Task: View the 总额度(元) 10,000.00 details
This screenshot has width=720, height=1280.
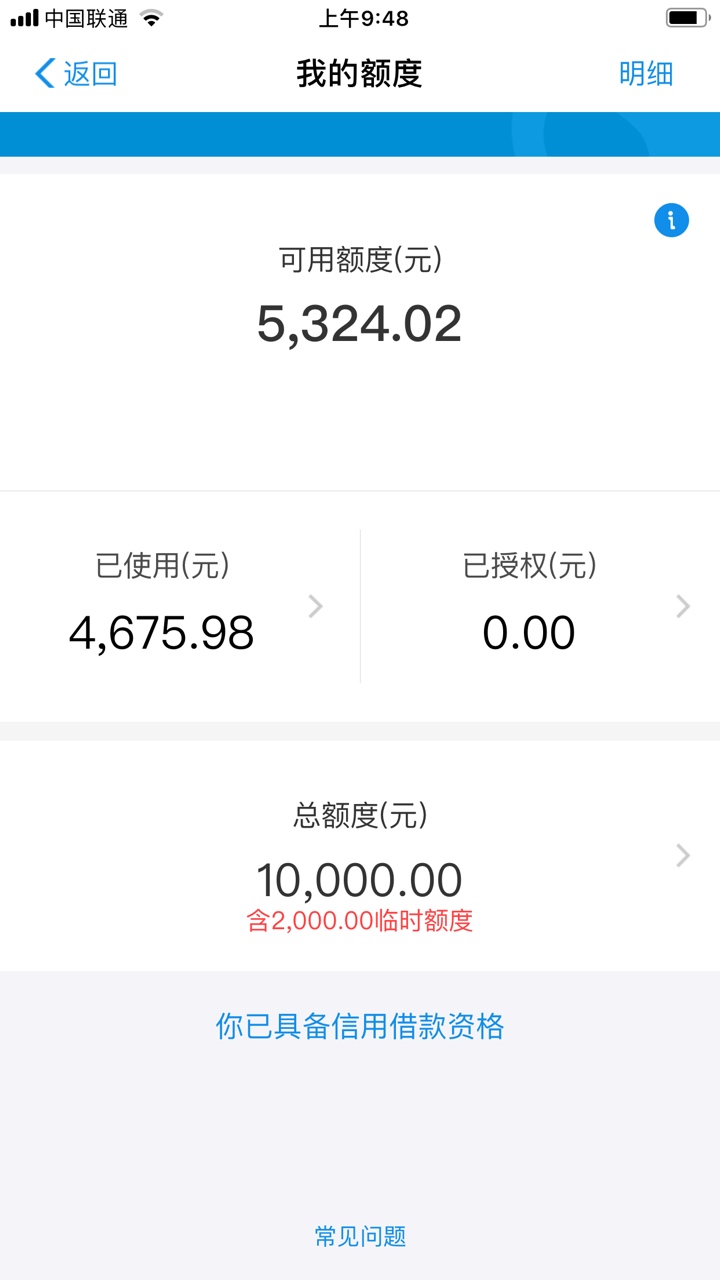Action: pos(360,856)
